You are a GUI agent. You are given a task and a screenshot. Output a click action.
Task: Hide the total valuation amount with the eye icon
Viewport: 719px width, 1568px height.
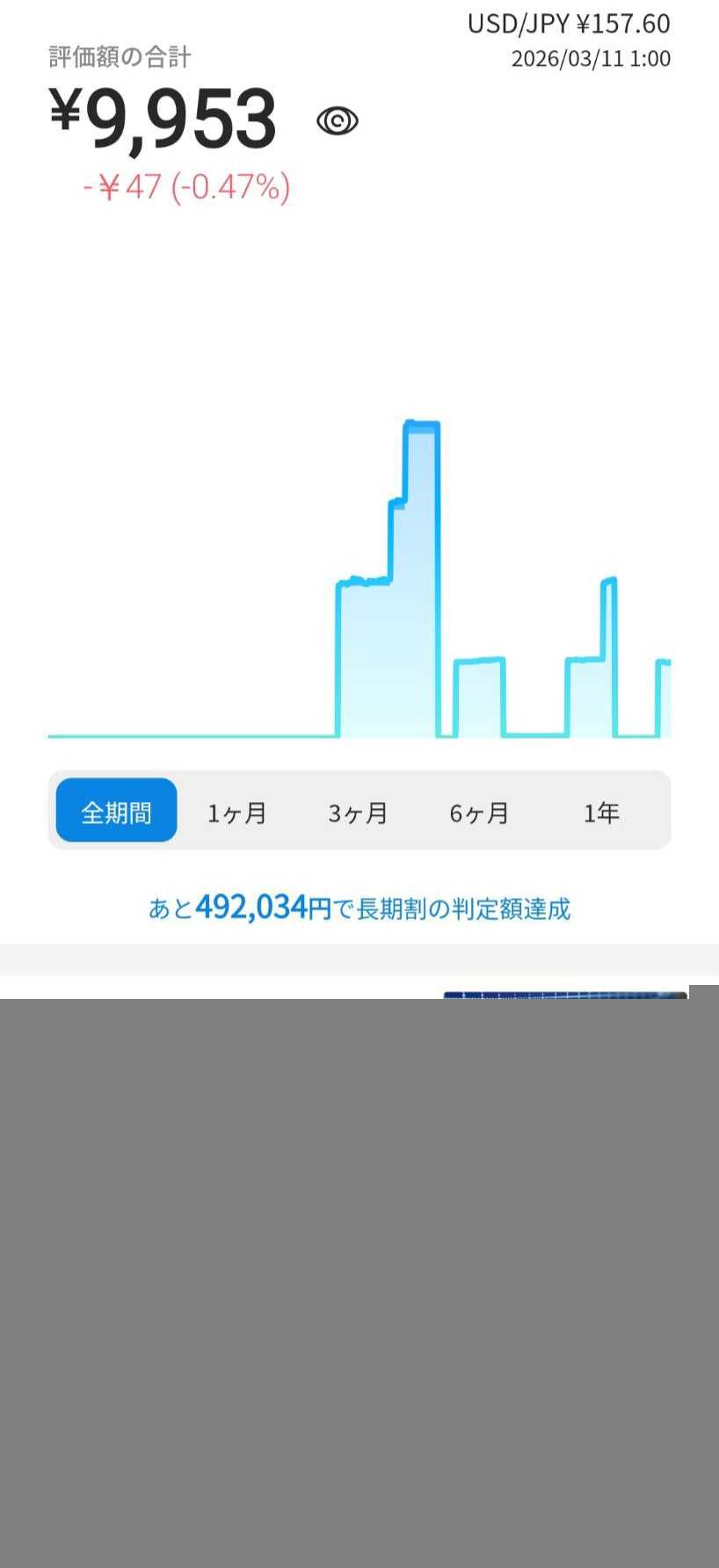point(338,120)
